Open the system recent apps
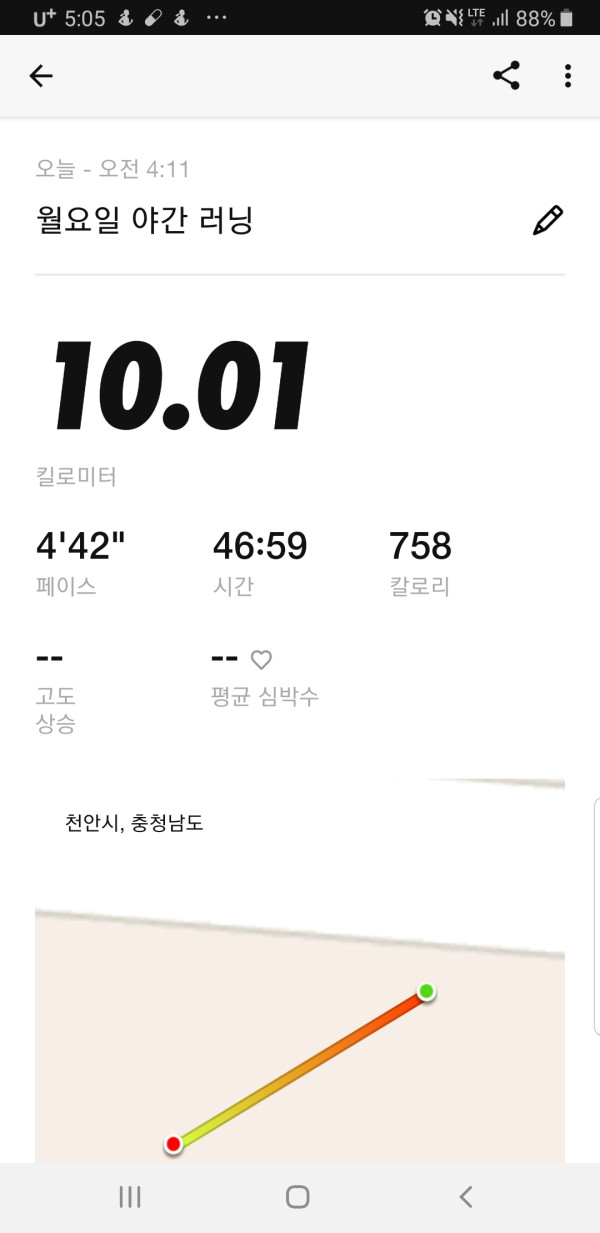Screen dimensions: 600x1233 click(x=130, y=1197)
